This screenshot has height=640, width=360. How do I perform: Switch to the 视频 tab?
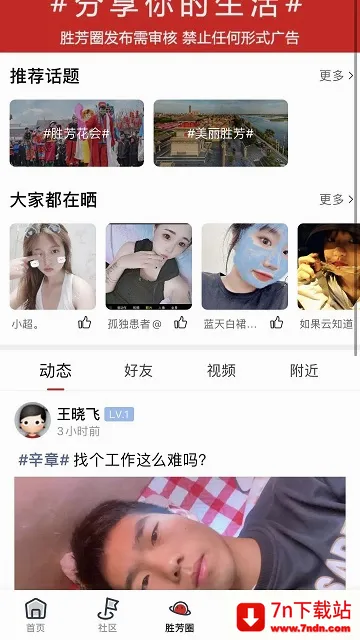click(221, 371)
